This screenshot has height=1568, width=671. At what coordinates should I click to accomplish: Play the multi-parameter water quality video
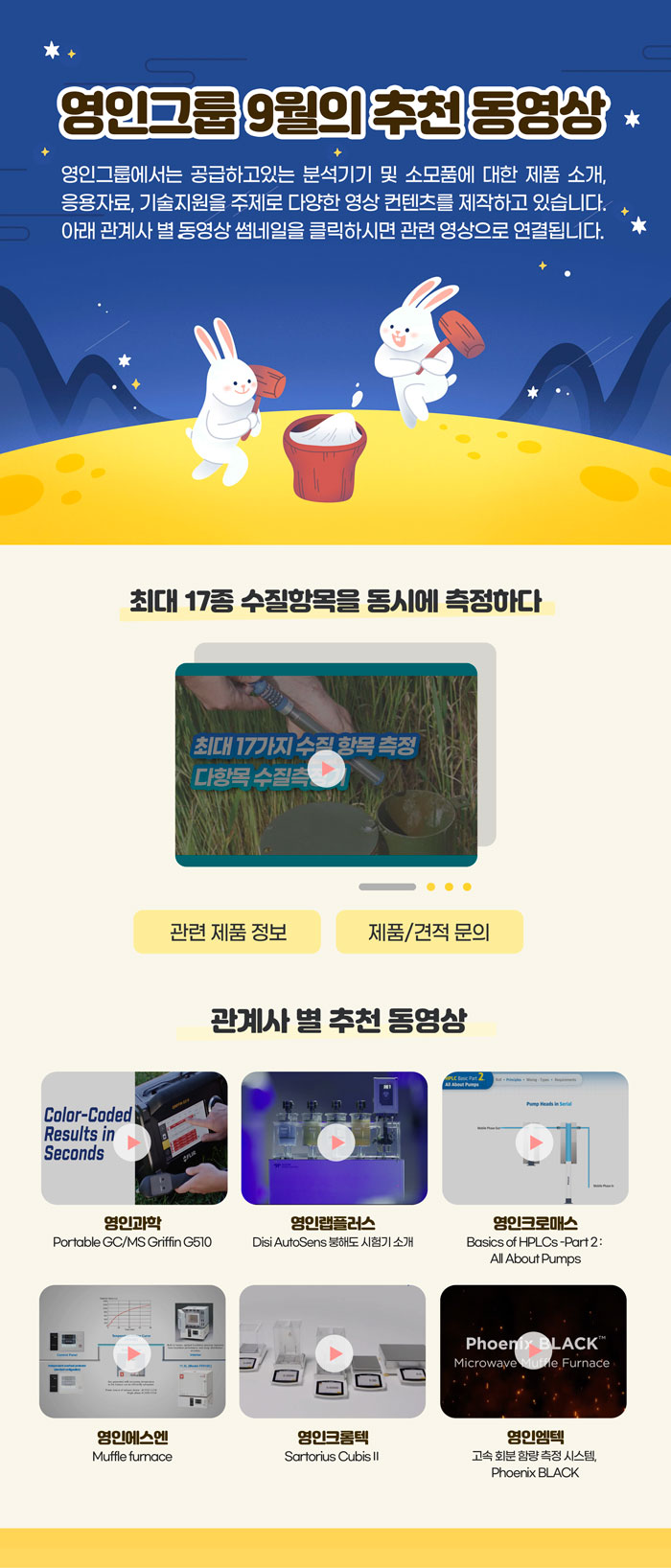[x=327, y=768]
